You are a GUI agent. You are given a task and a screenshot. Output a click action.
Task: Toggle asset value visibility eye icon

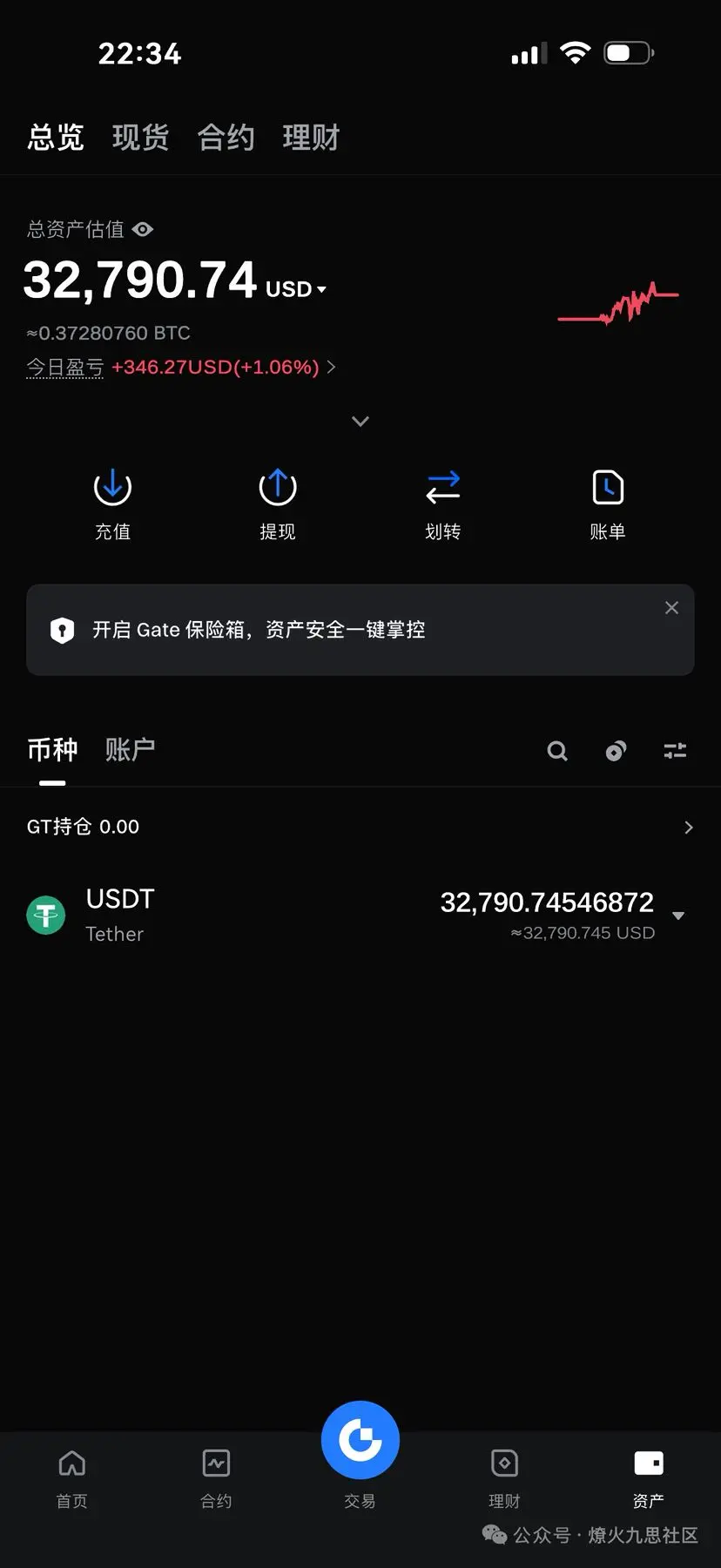tap(143, 229)
